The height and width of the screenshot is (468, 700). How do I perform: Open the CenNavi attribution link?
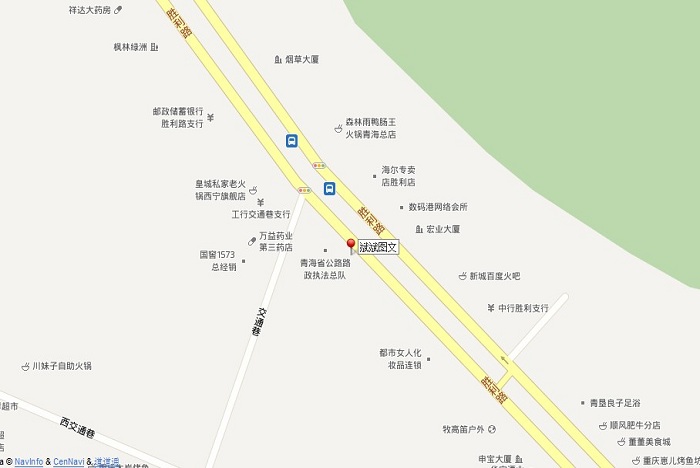pyautogui.click(x=69, y=462)
